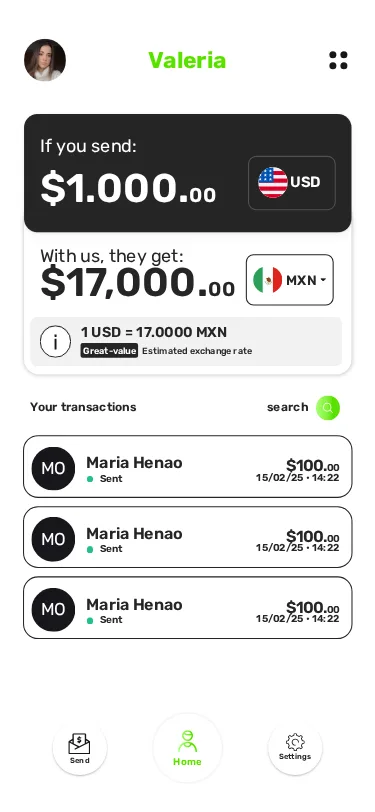This screenshot has height=812, width=375.
Task: Edit the $1.000.00 send amount
Action: 128,188
